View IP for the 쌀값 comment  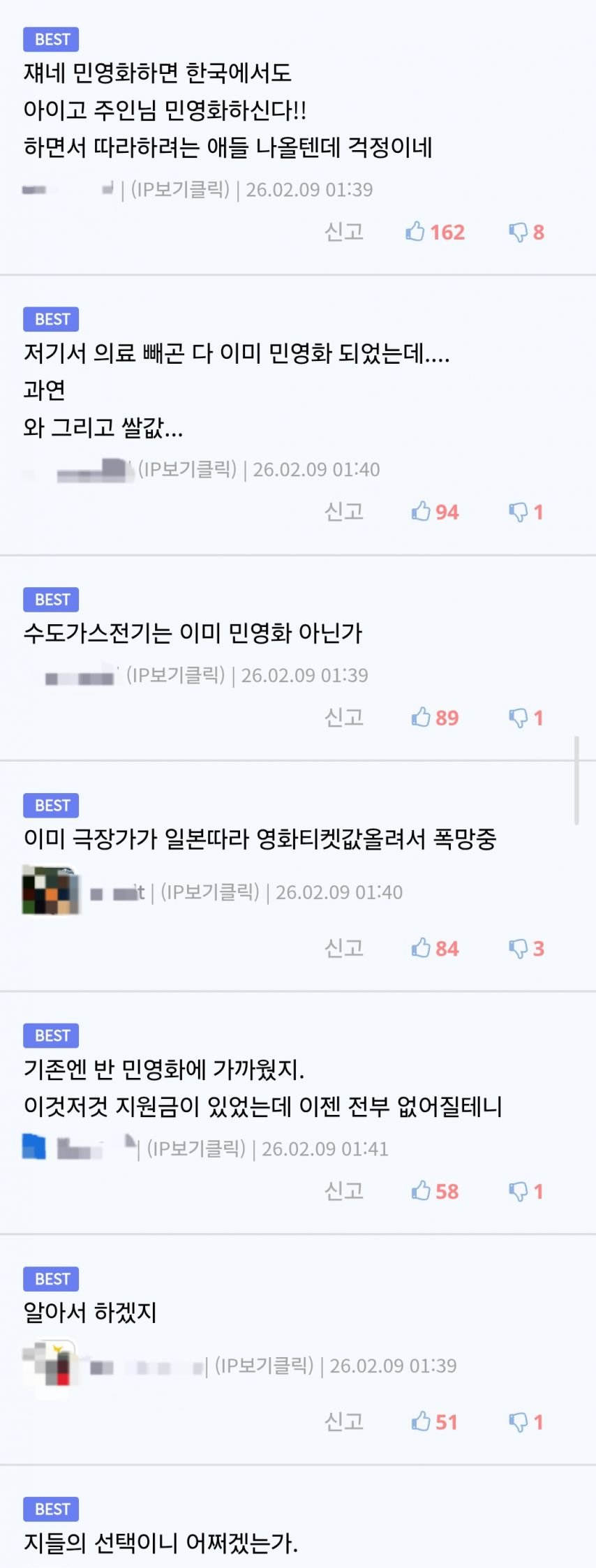point(187,469)
